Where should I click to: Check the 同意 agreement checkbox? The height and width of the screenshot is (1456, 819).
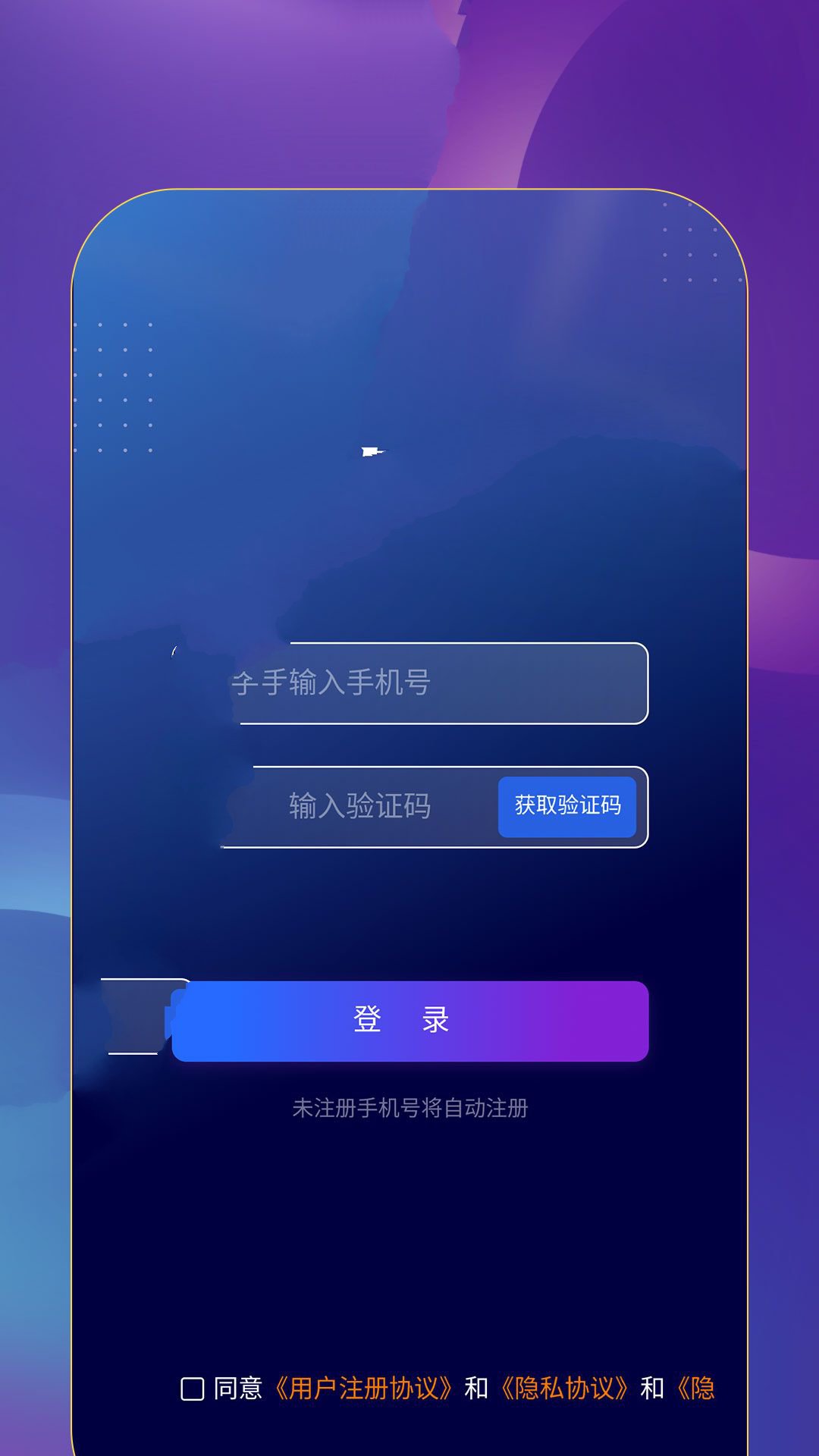click(x=193, y=1389)
